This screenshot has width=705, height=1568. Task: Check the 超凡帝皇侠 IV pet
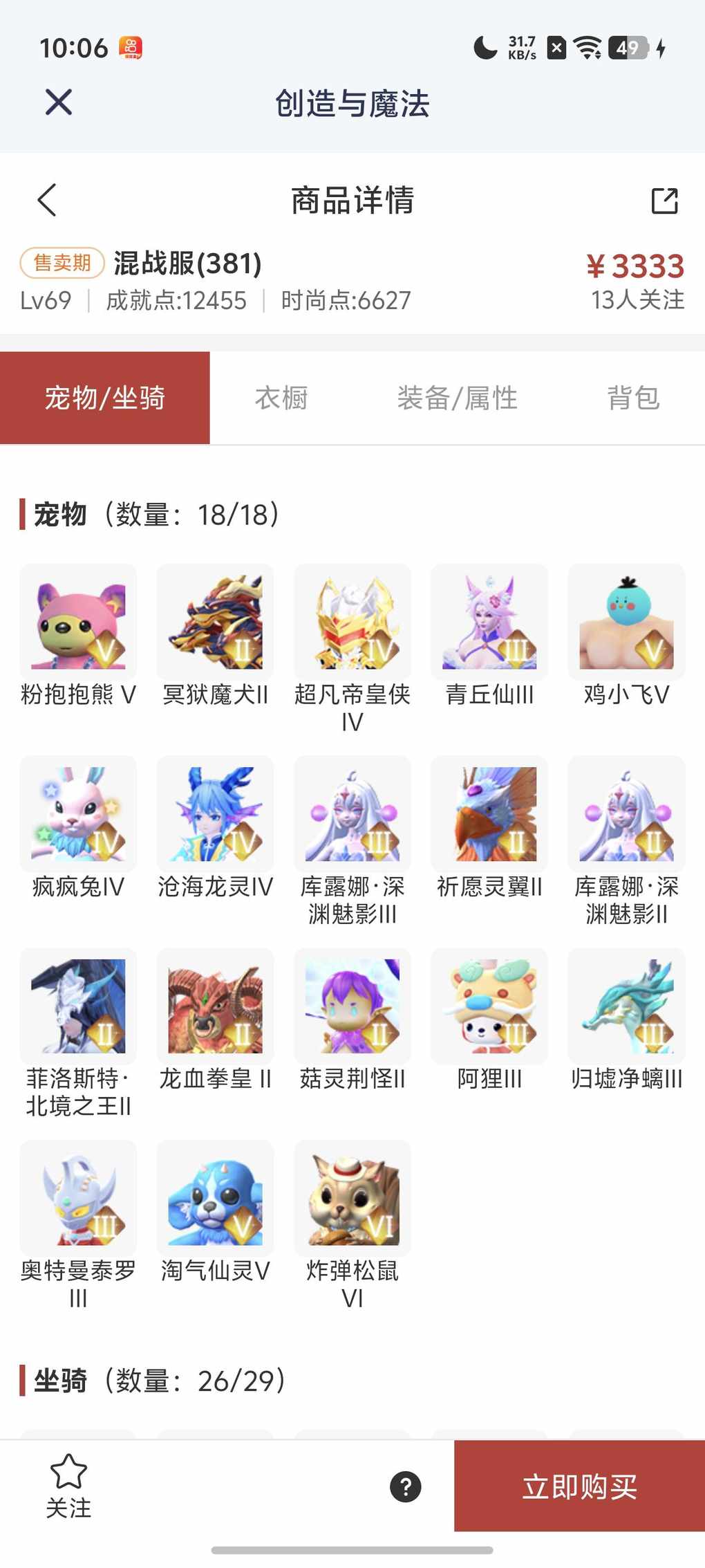coord(352,622)
